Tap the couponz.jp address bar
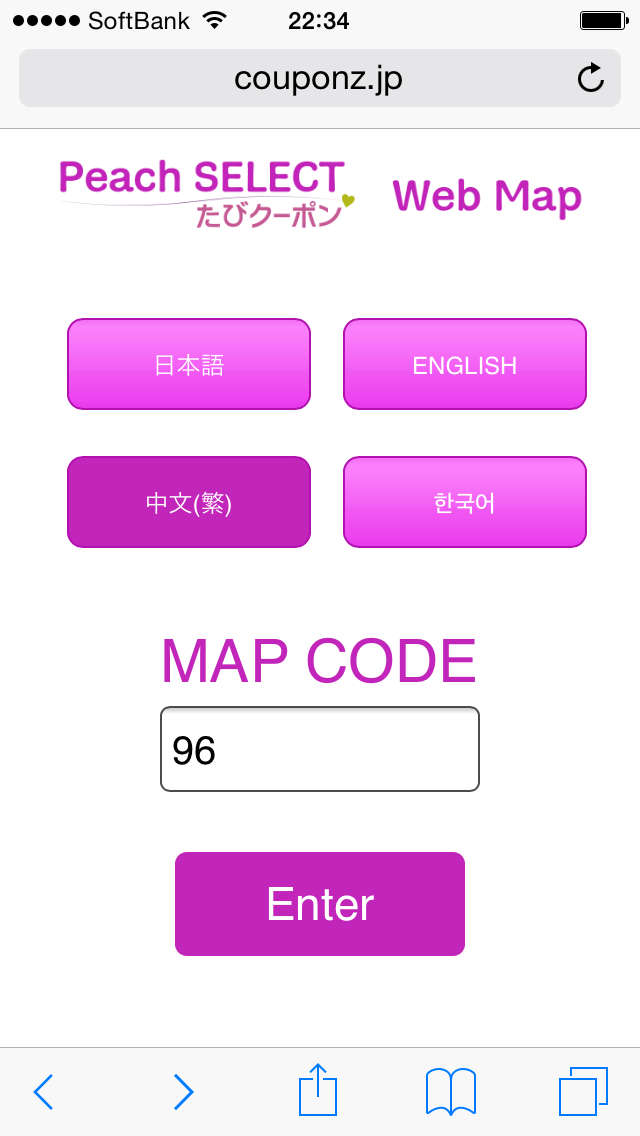 point(320,78)
